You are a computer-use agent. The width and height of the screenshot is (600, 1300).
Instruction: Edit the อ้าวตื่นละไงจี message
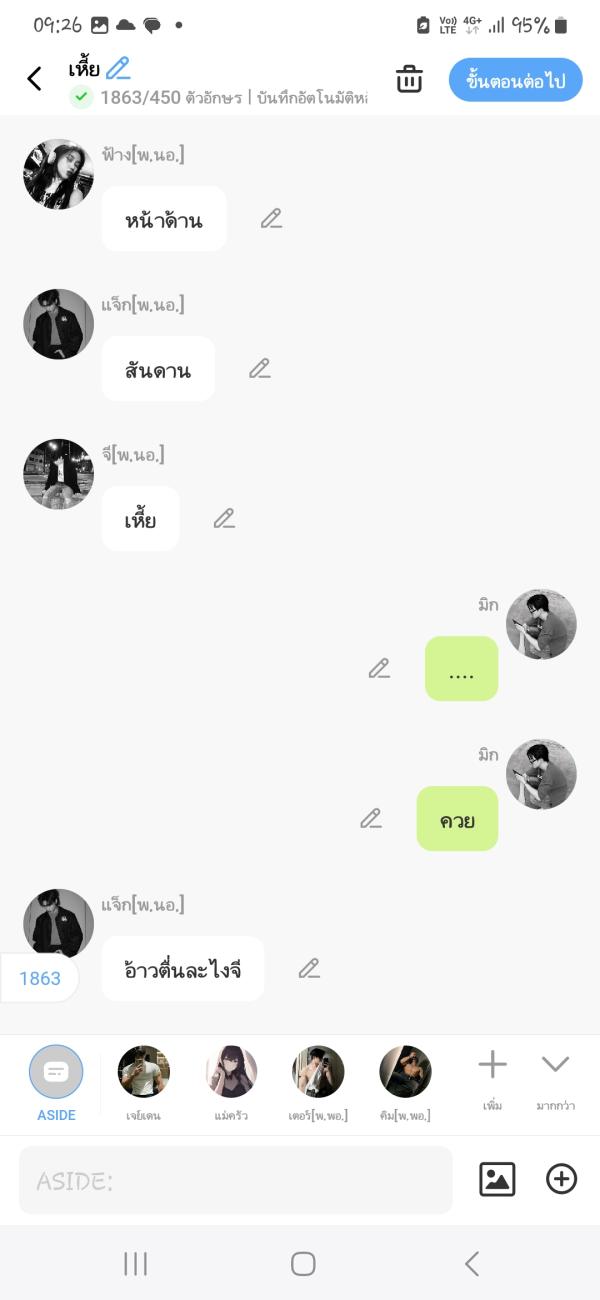tap(309, 969)
